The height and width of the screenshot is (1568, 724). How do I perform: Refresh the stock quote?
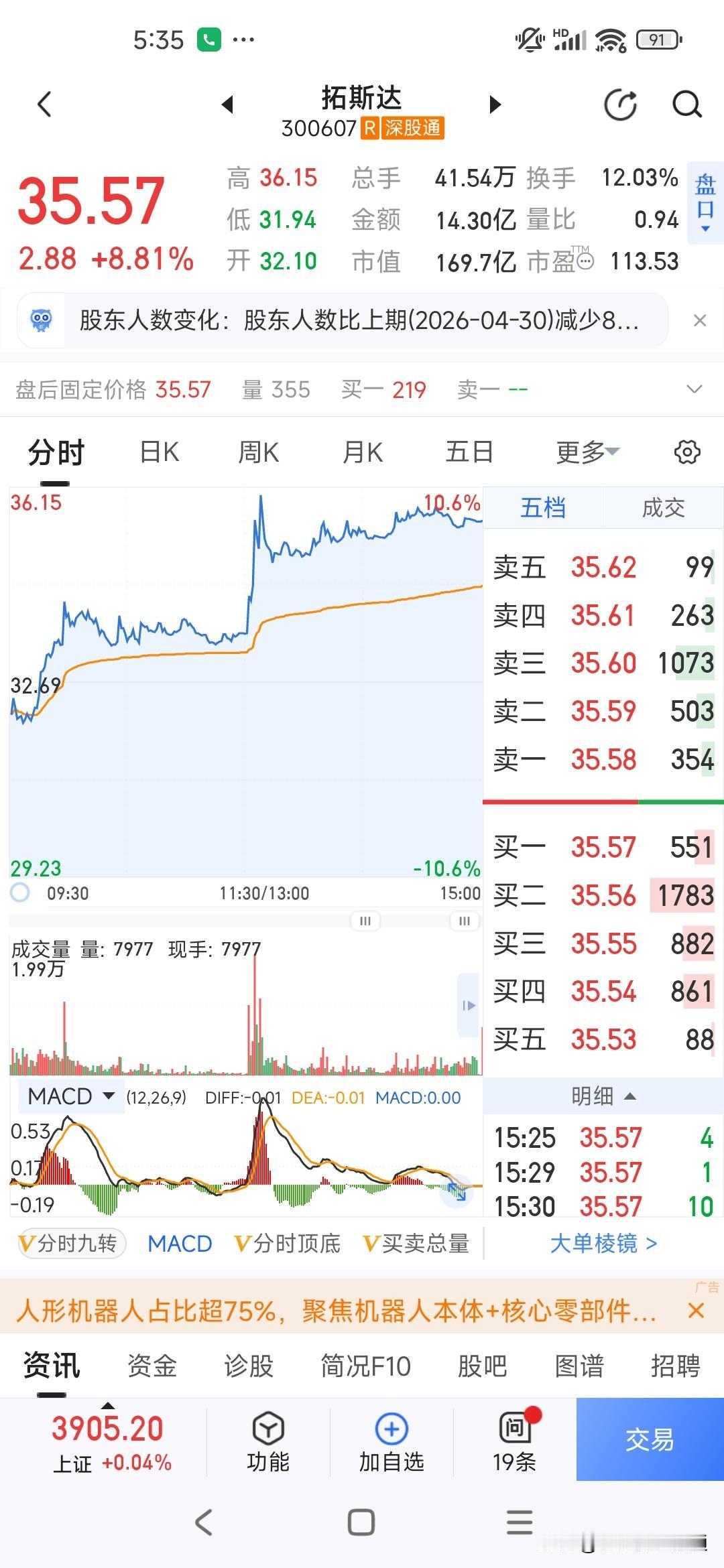(621, 105)
